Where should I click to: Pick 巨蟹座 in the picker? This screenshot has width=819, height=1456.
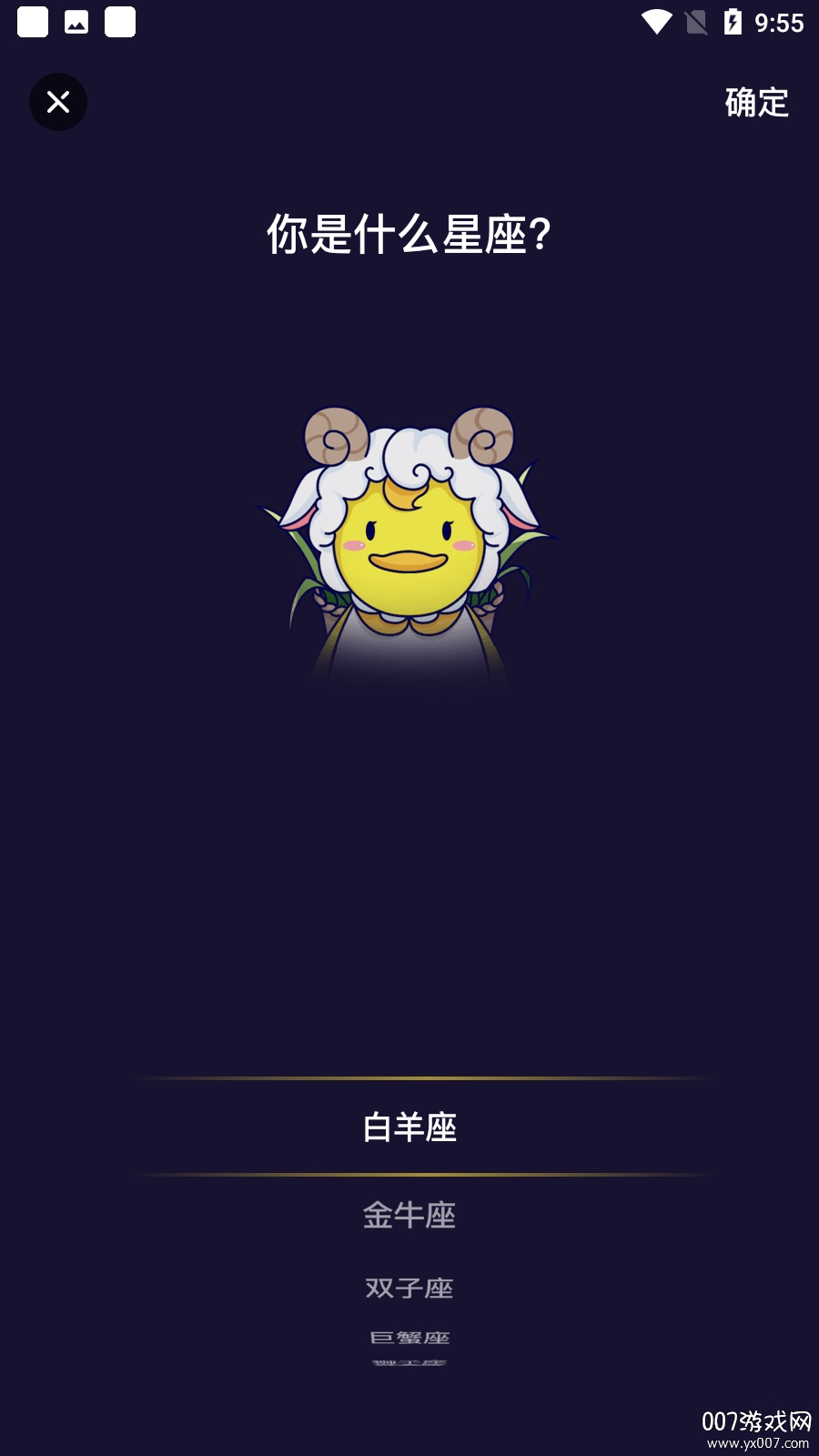pyautogui.click(x=409, y=1337)
